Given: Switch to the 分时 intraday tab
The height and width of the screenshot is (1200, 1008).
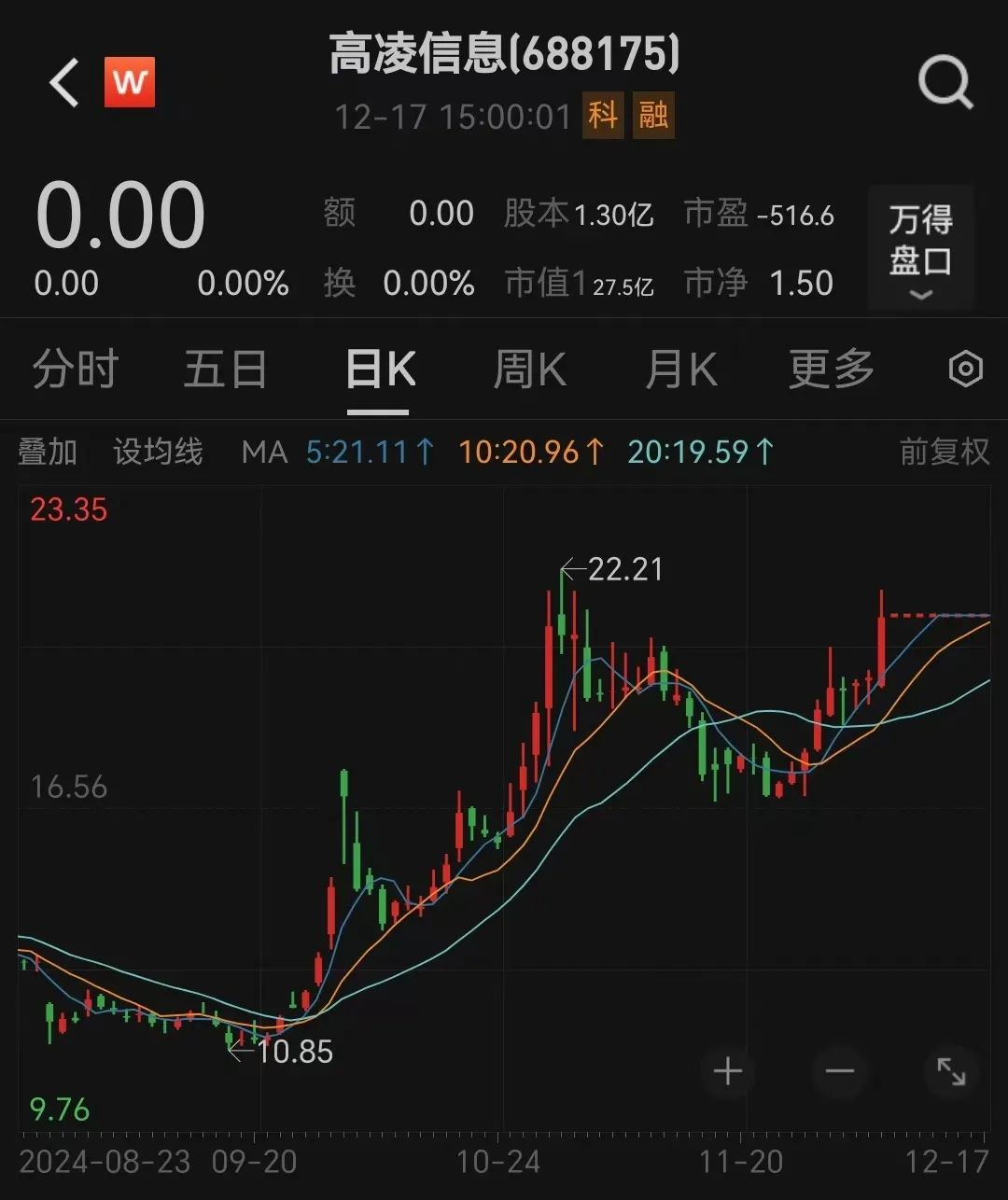Looking at the screenshot, I should pyautogui.click(x=75, y=369).
